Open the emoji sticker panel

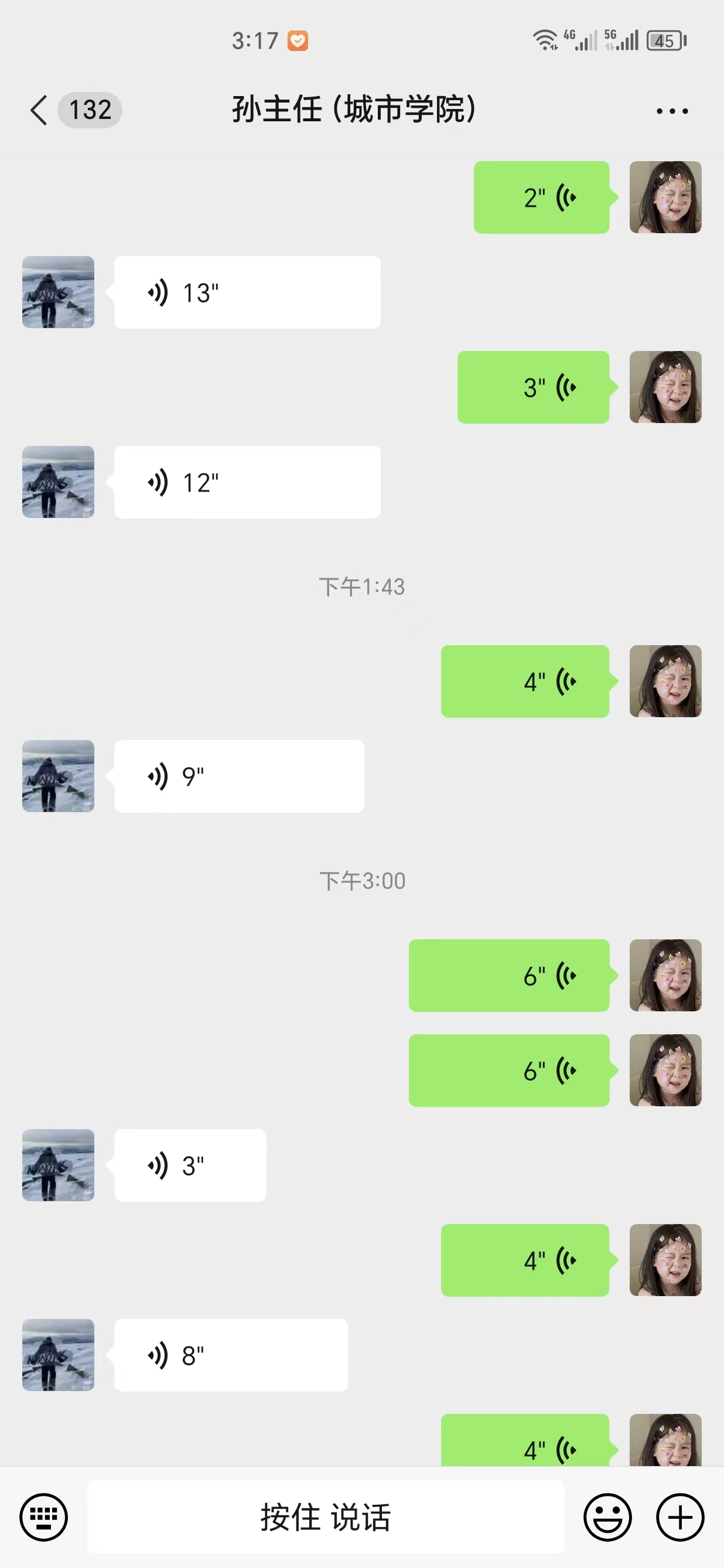pos(607,1517)
